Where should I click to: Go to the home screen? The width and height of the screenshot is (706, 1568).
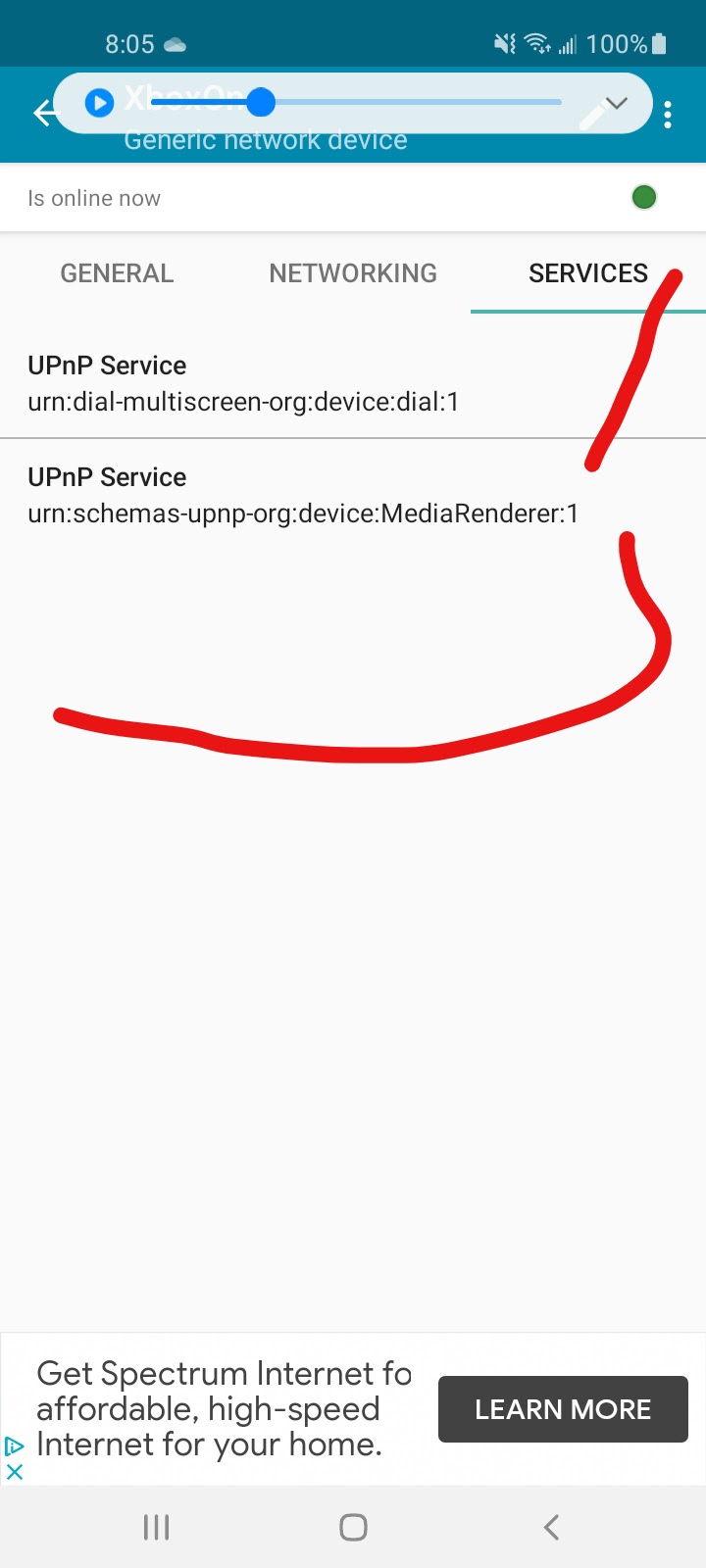353,1527
